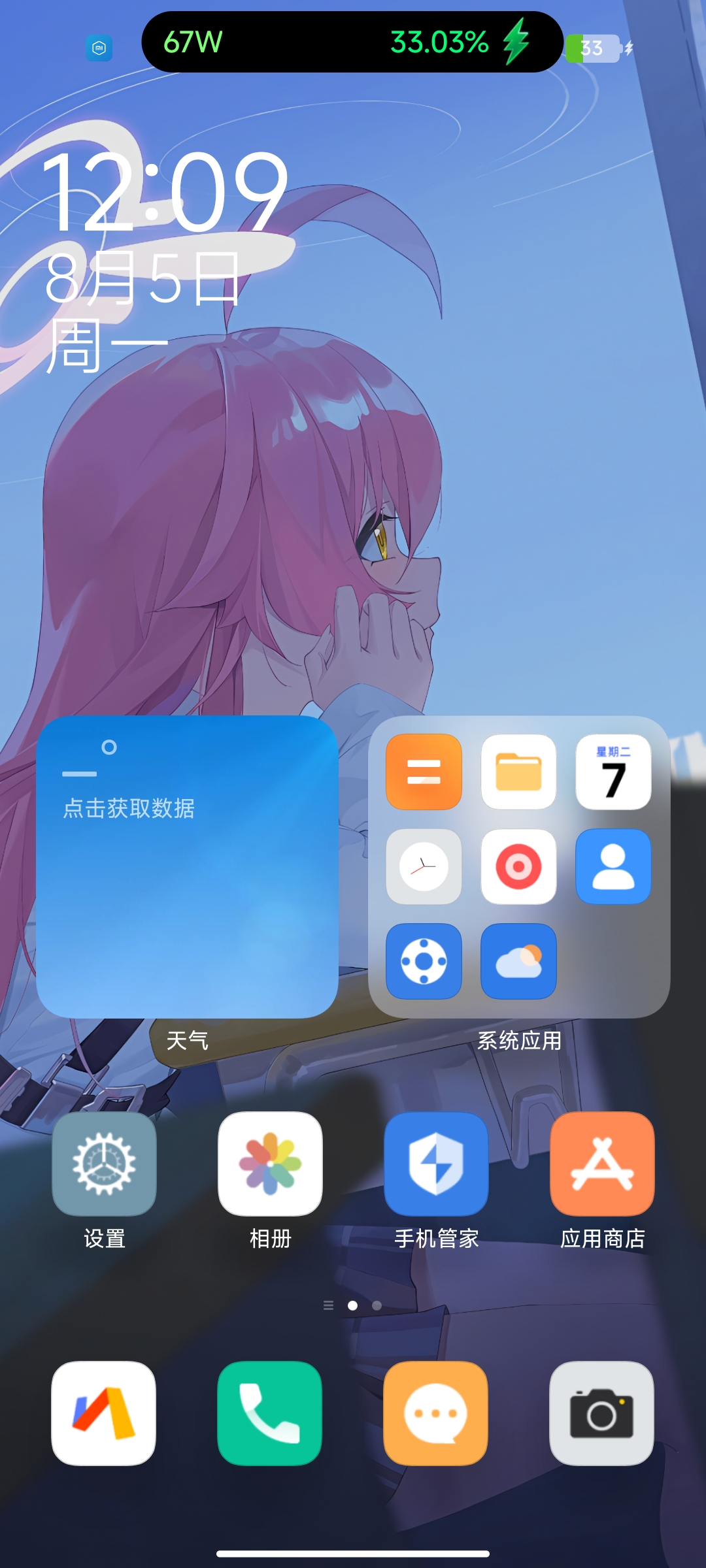Open red target icon in 系统应用 folder

click(x=518, y=866)
